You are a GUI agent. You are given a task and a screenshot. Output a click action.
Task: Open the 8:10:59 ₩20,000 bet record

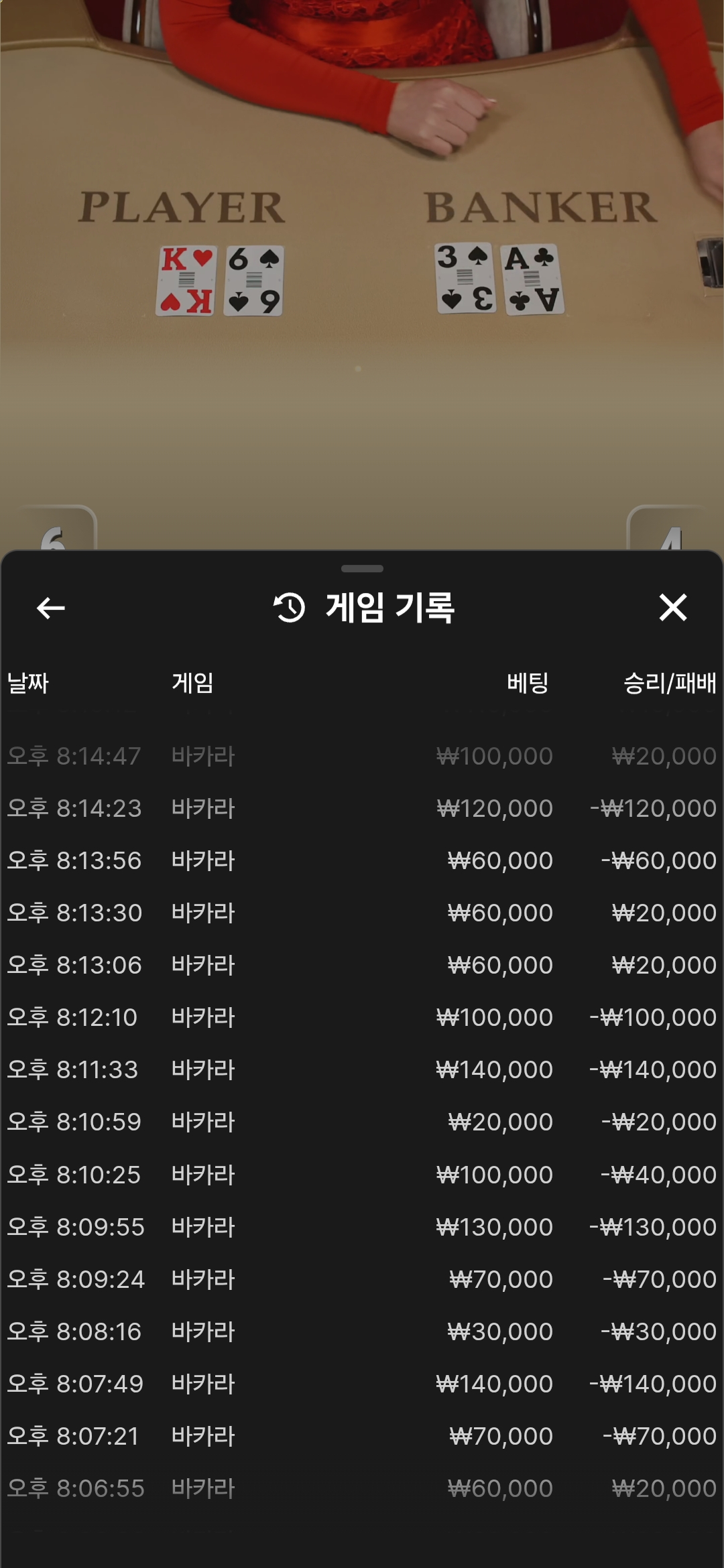click(x=362, y=1122)
